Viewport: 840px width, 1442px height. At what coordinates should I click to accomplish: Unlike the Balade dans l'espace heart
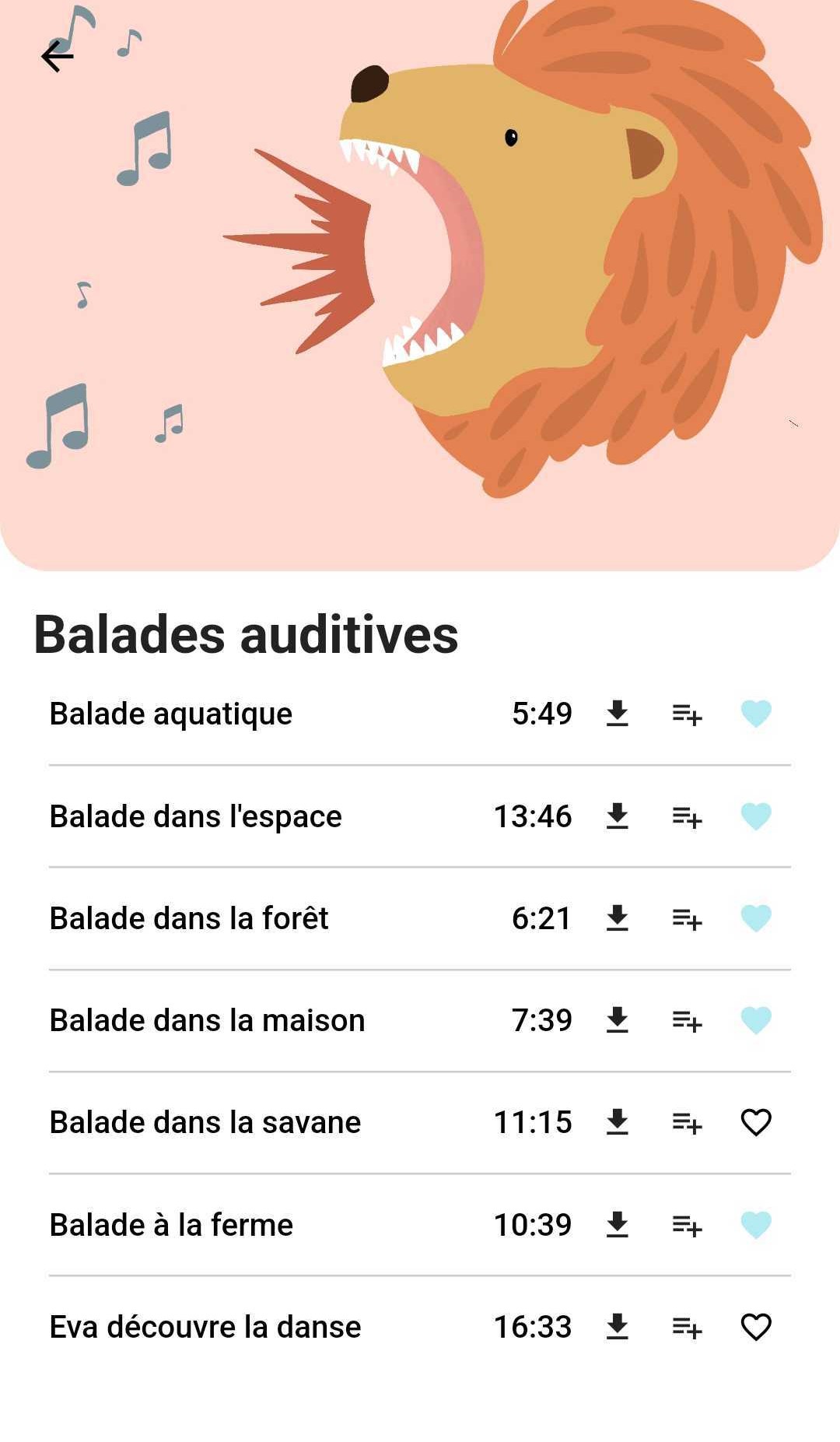(x=756, y=816)
